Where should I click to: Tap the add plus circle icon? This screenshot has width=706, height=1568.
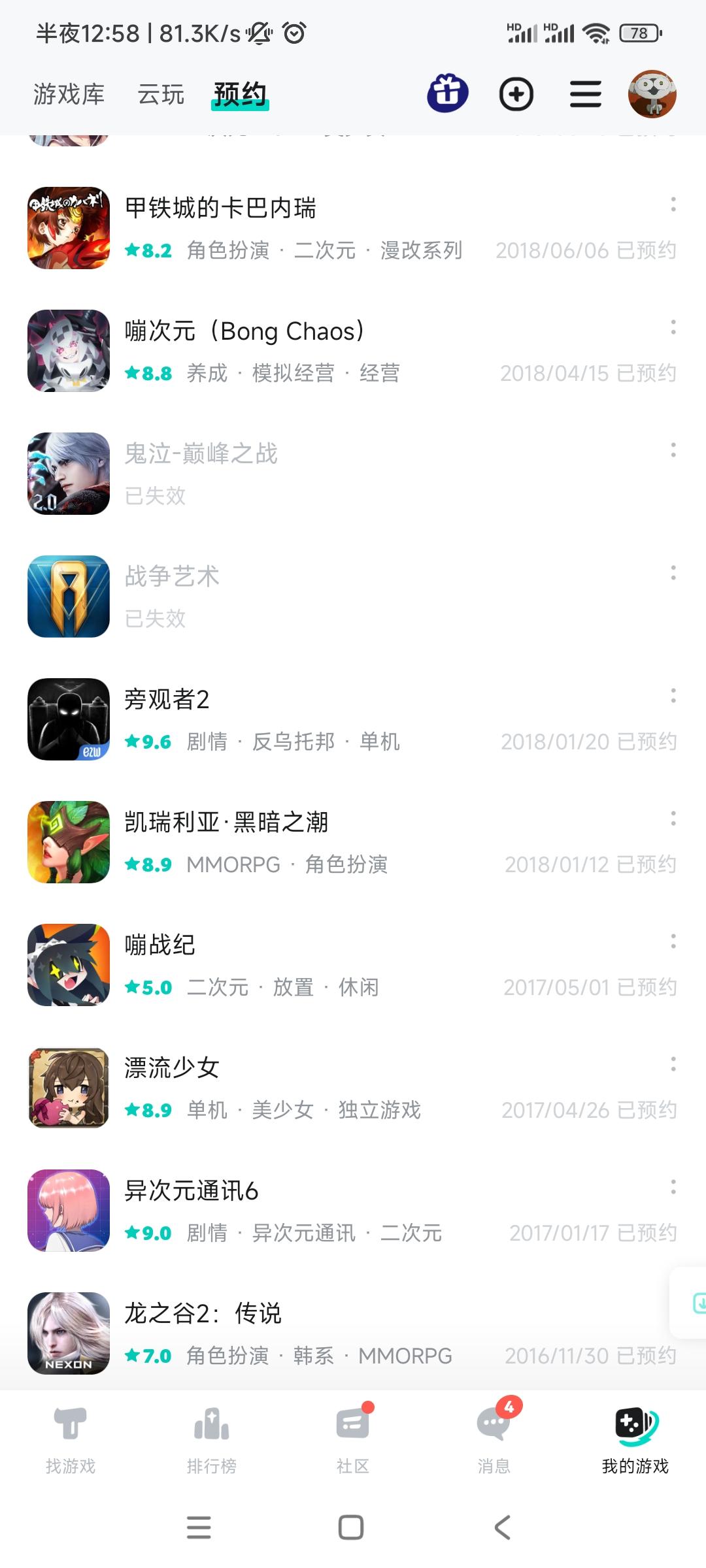(516, 95)
